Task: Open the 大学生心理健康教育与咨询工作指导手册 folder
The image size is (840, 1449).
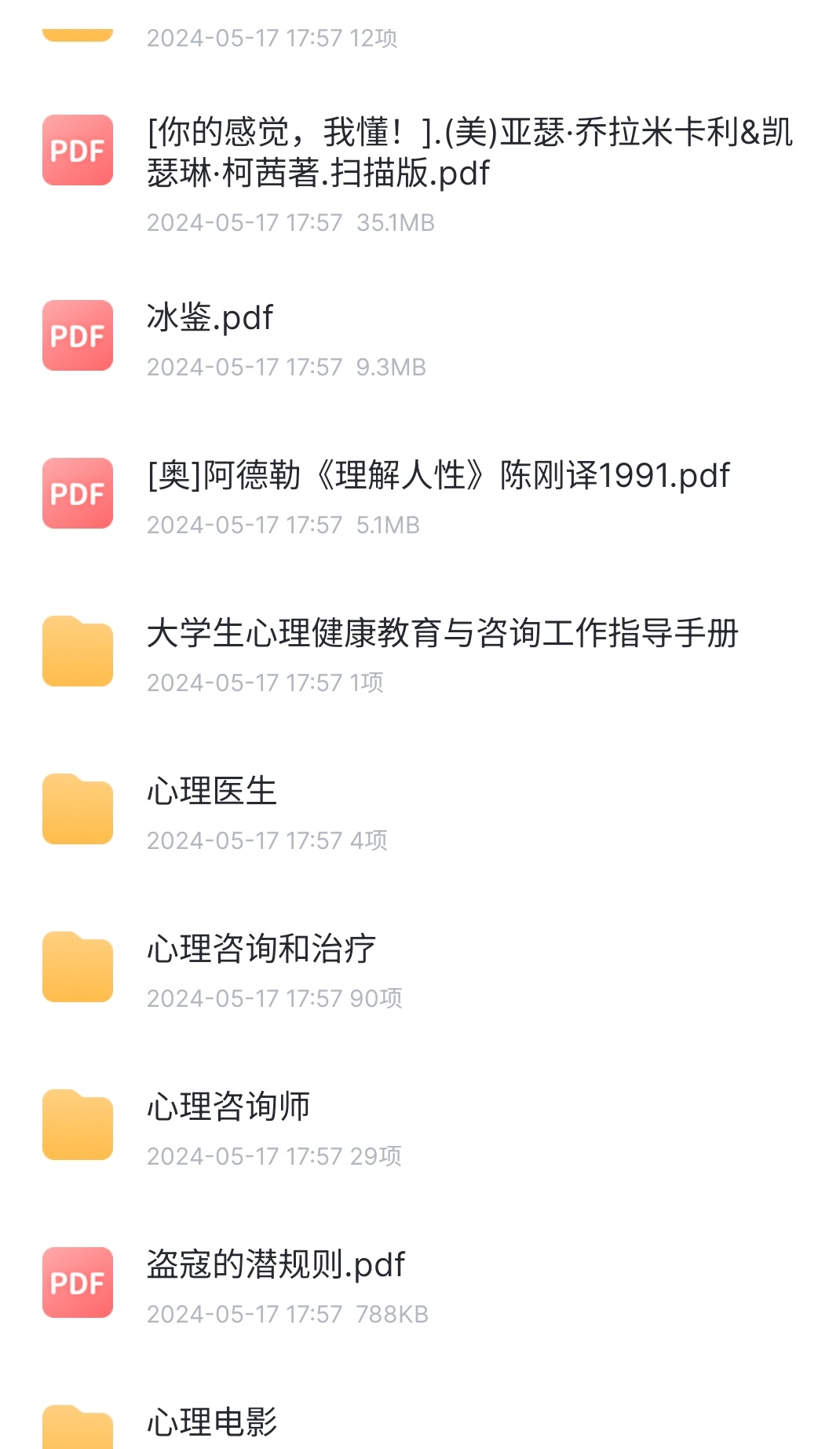Action: pyautogui.click(x=442, y=634)
